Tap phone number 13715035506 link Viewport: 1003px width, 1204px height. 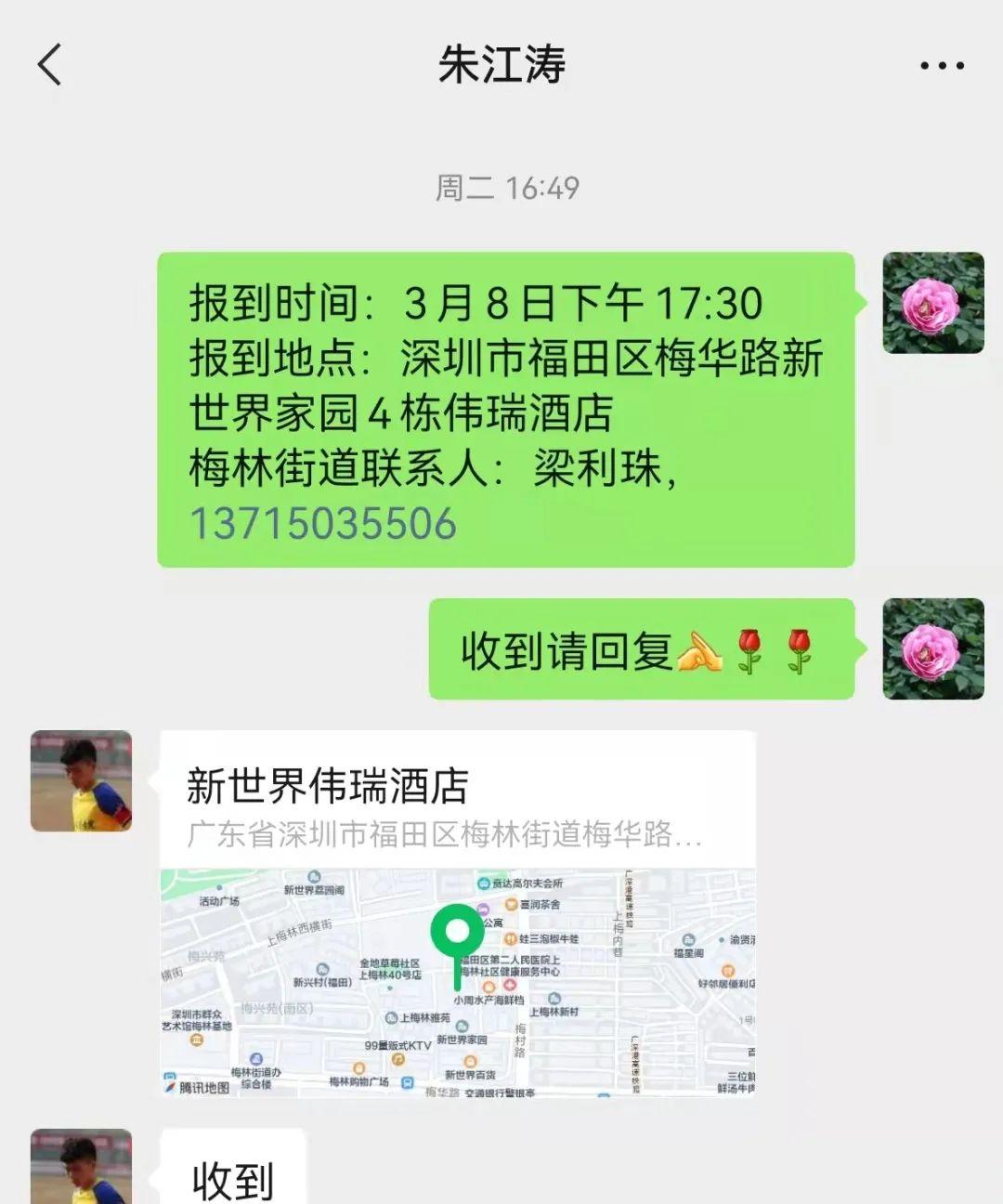point(323,523)
